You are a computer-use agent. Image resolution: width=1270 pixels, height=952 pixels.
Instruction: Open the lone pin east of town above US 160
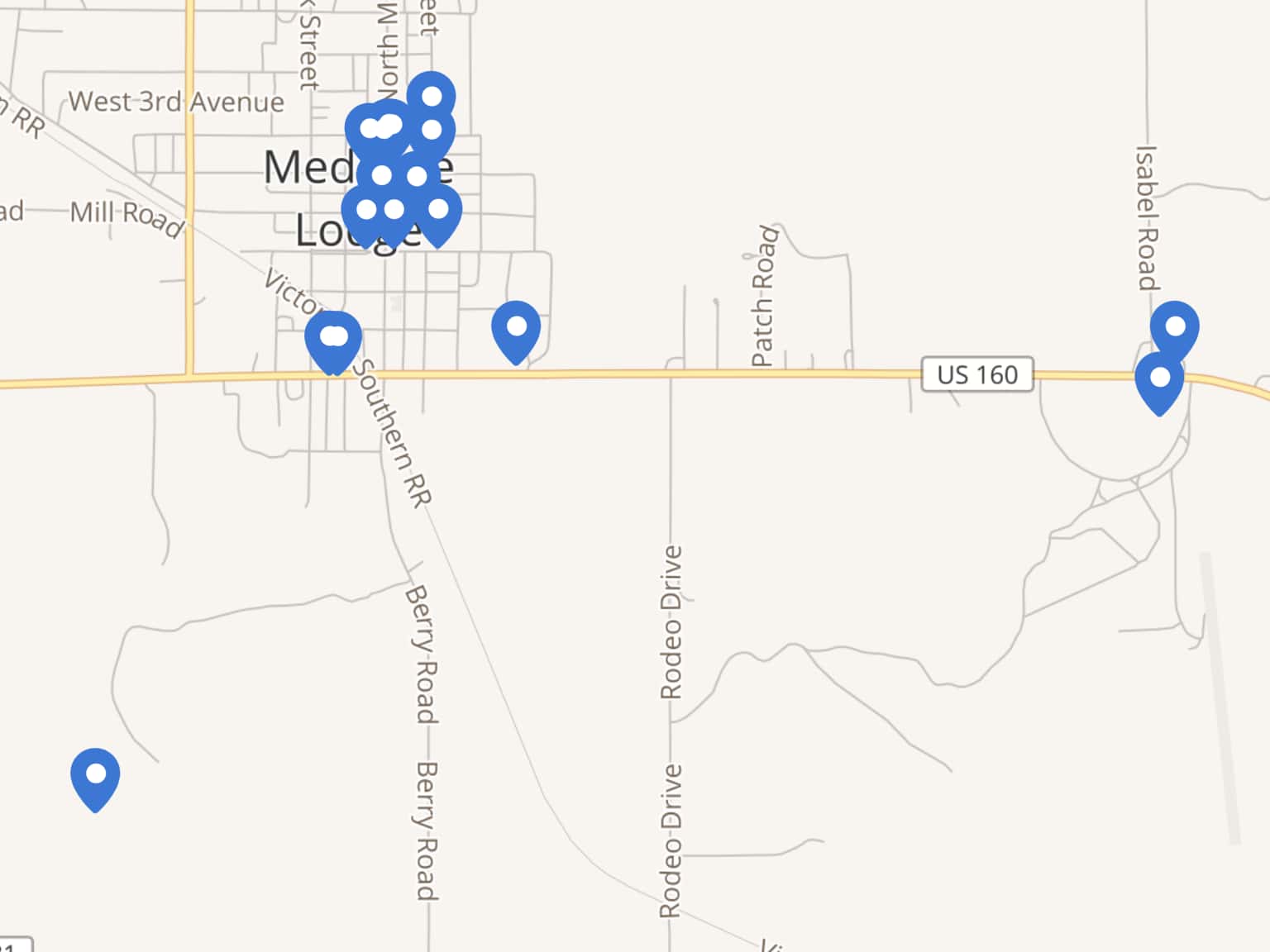[x=516, y=328]
